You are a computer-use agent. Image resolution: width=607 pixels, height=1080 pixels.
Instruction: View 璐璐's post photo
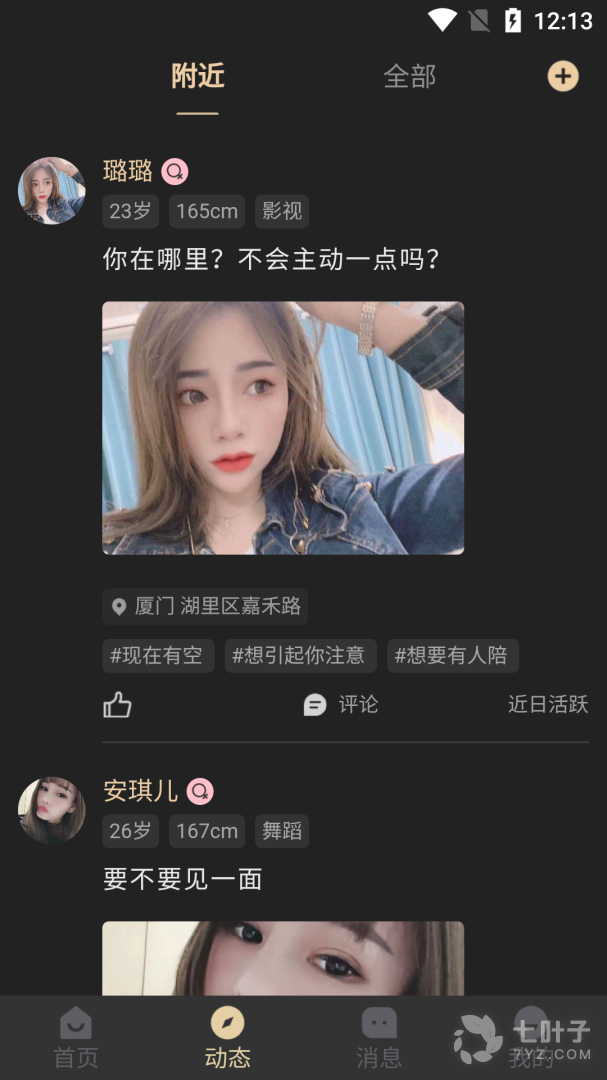click(283, 428)
